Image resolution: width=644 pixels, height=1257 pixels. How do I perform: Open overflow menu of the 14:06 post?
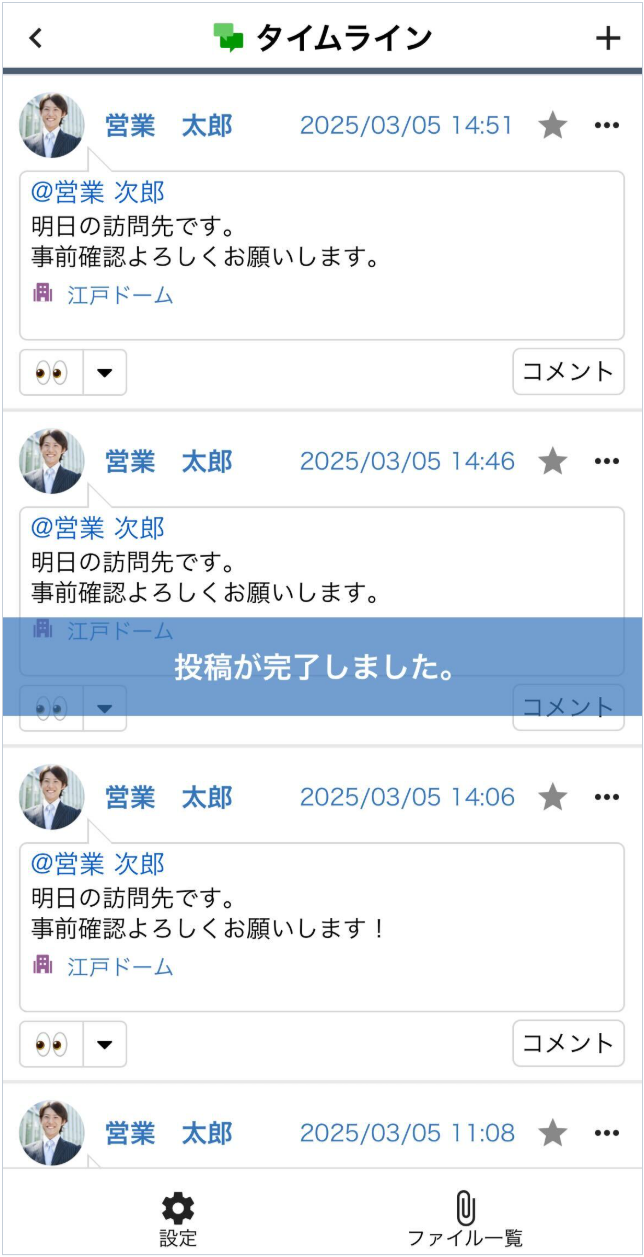click(x=607, y=797)
